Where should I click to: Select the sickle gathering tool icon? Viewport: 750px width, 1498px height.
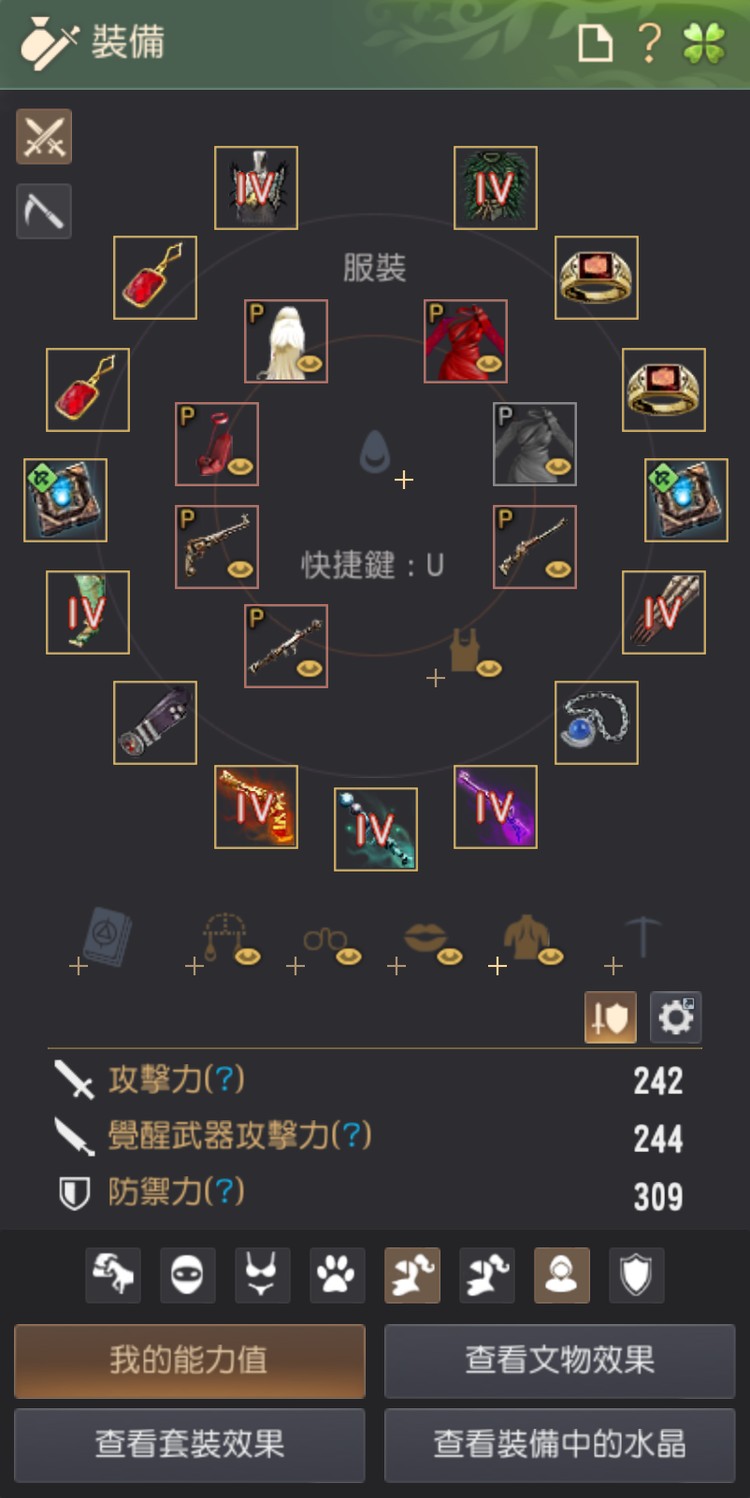pyautogui.click(x=44, y=211)
